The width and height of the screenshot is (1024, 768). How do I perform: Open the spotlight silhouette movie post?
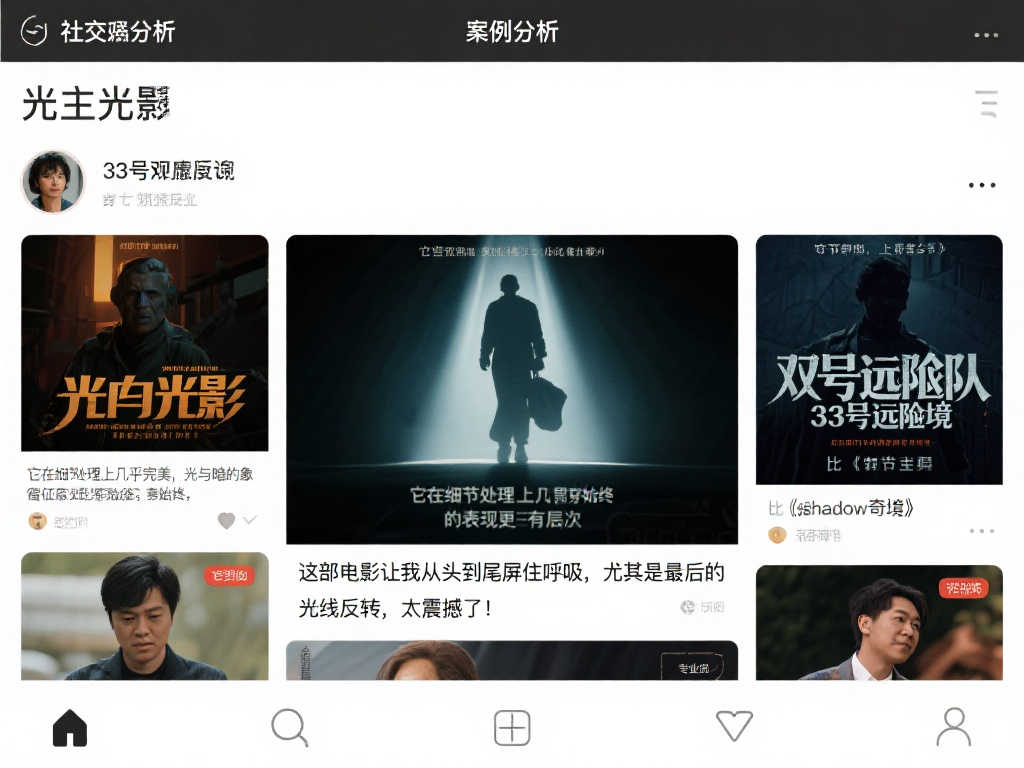512,389
